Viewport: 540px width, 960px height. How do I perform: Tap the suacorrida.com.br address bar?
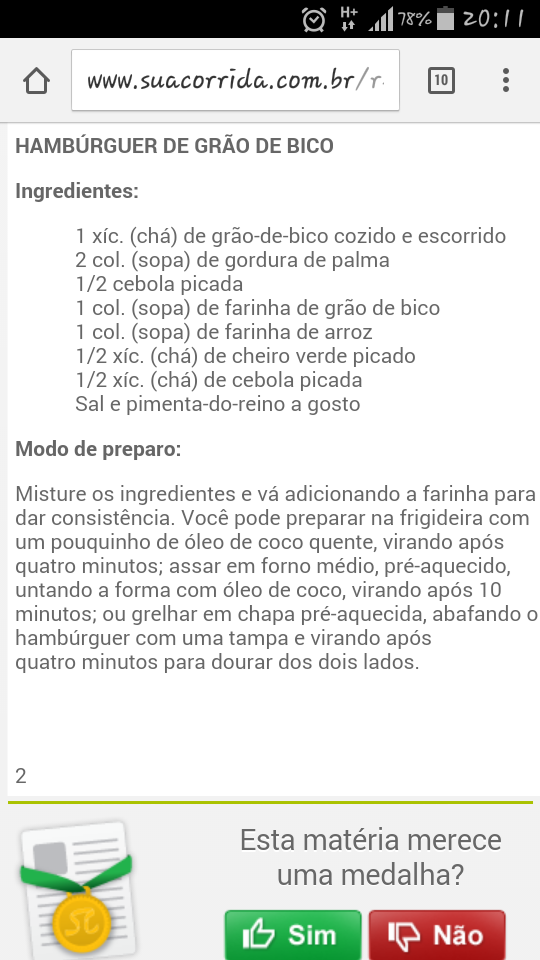(235, 80)
